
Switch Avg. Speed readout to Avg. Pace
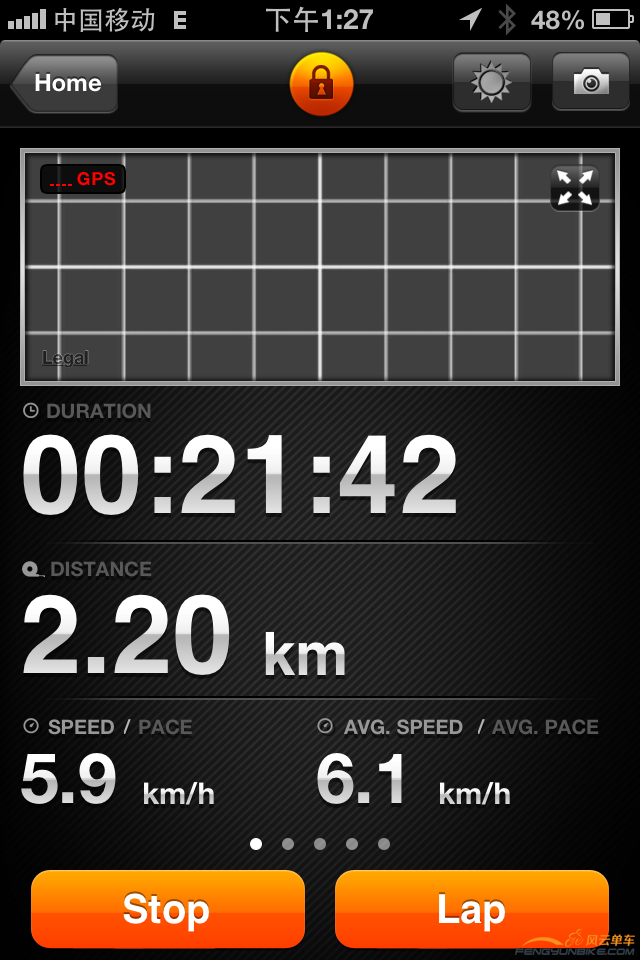click(545, 727)
